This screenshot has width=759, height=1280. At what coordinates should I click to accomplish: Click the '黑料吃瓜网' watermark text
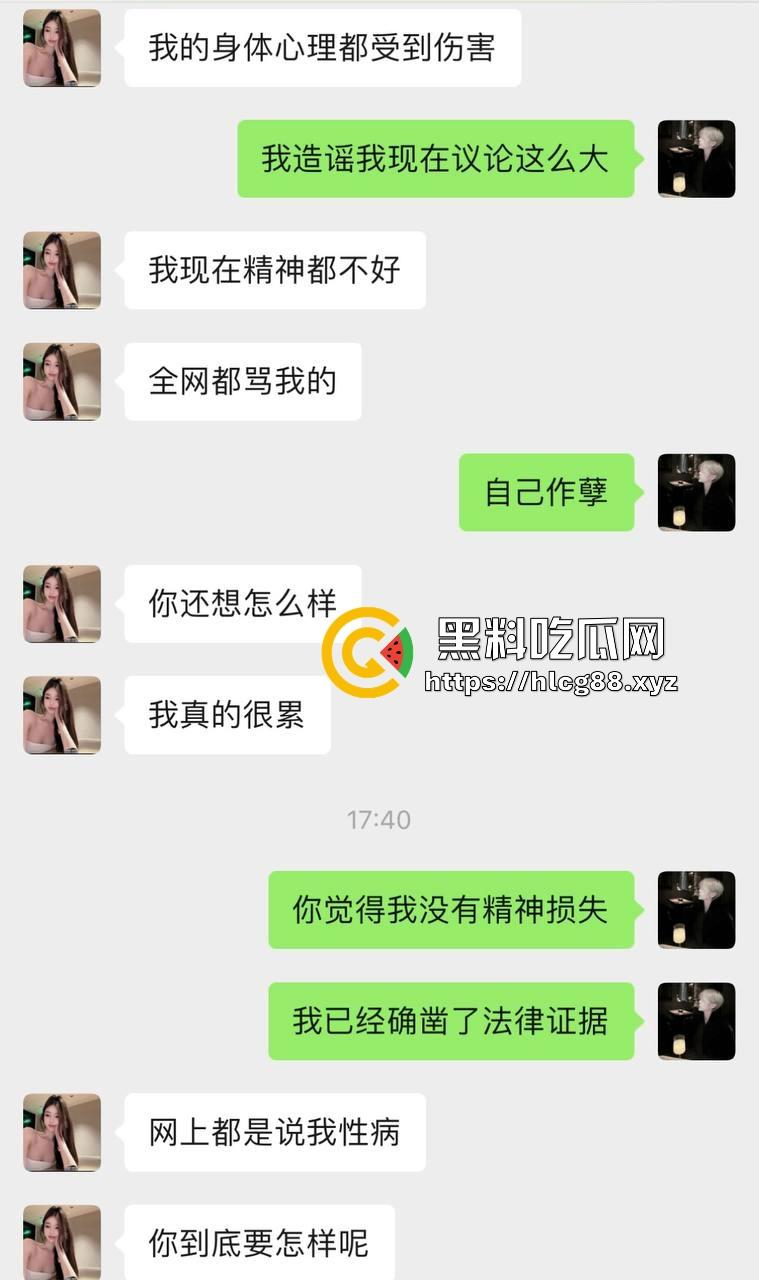point(549,637)
